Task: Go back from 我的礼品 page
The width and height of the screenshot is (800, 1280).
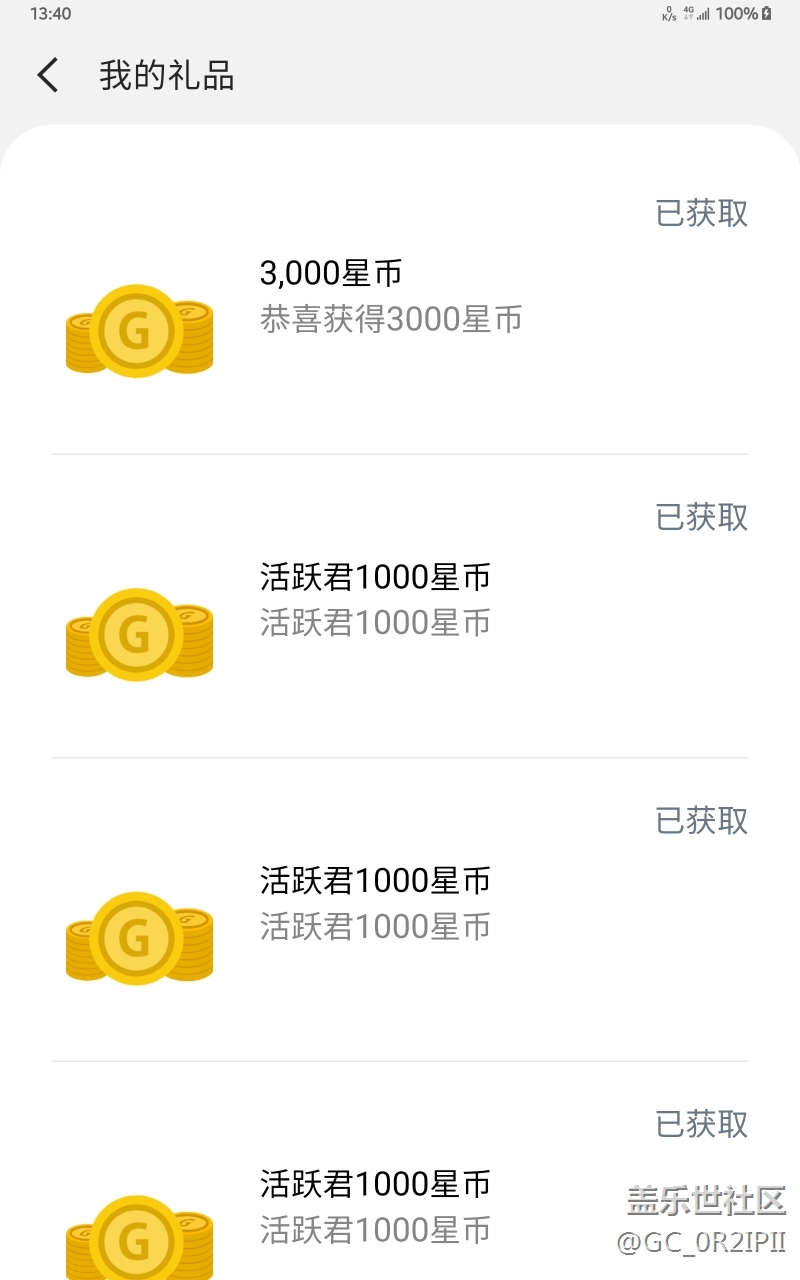Action: pos(48,76)
